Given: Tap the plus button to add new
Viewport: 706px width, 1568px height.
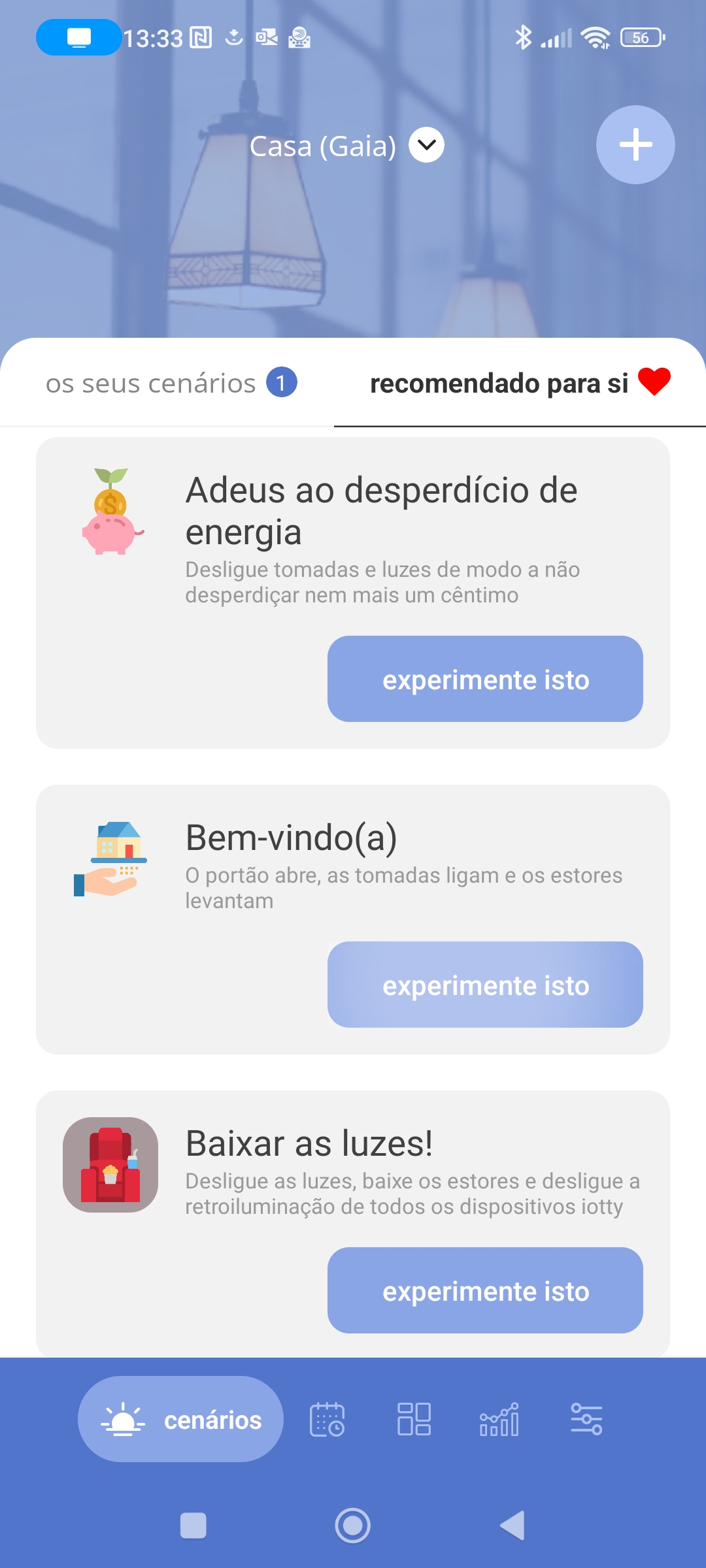Looking at the screenshot, I should (635, 144).
